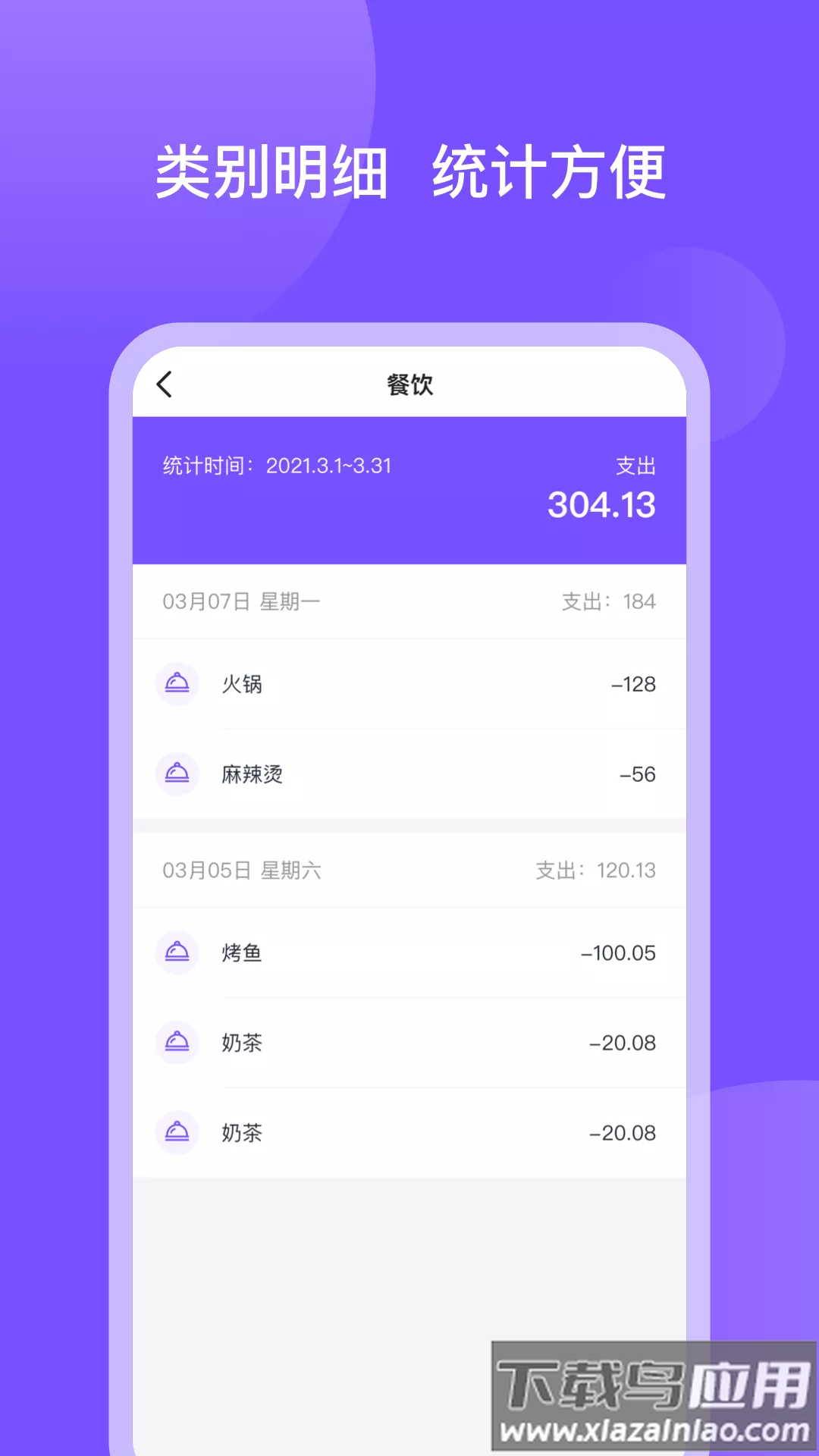
Task: Click the 烤鱼 food icon
Action: click(x=178, y=953)
